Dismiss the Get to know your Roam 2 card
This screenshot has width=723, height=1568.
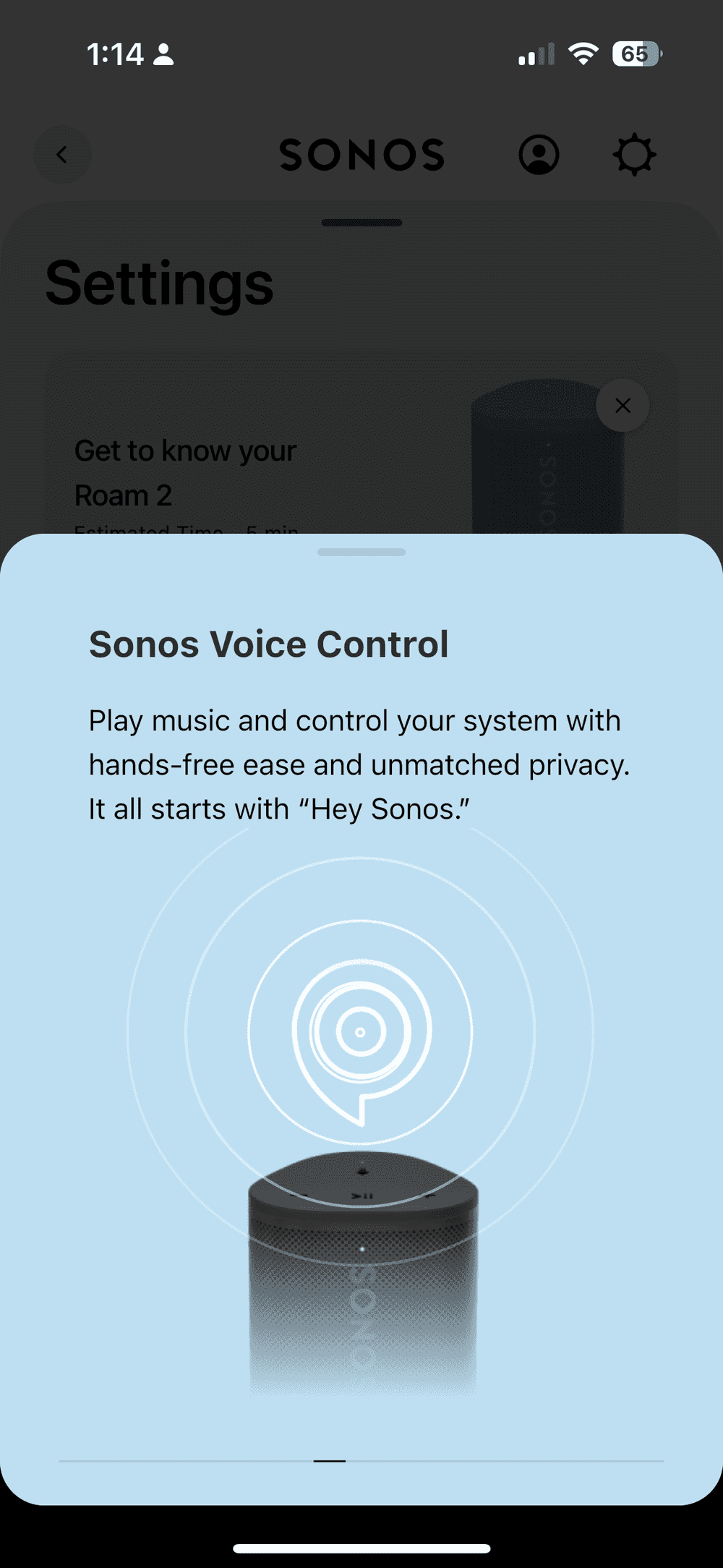pos(623,406)
